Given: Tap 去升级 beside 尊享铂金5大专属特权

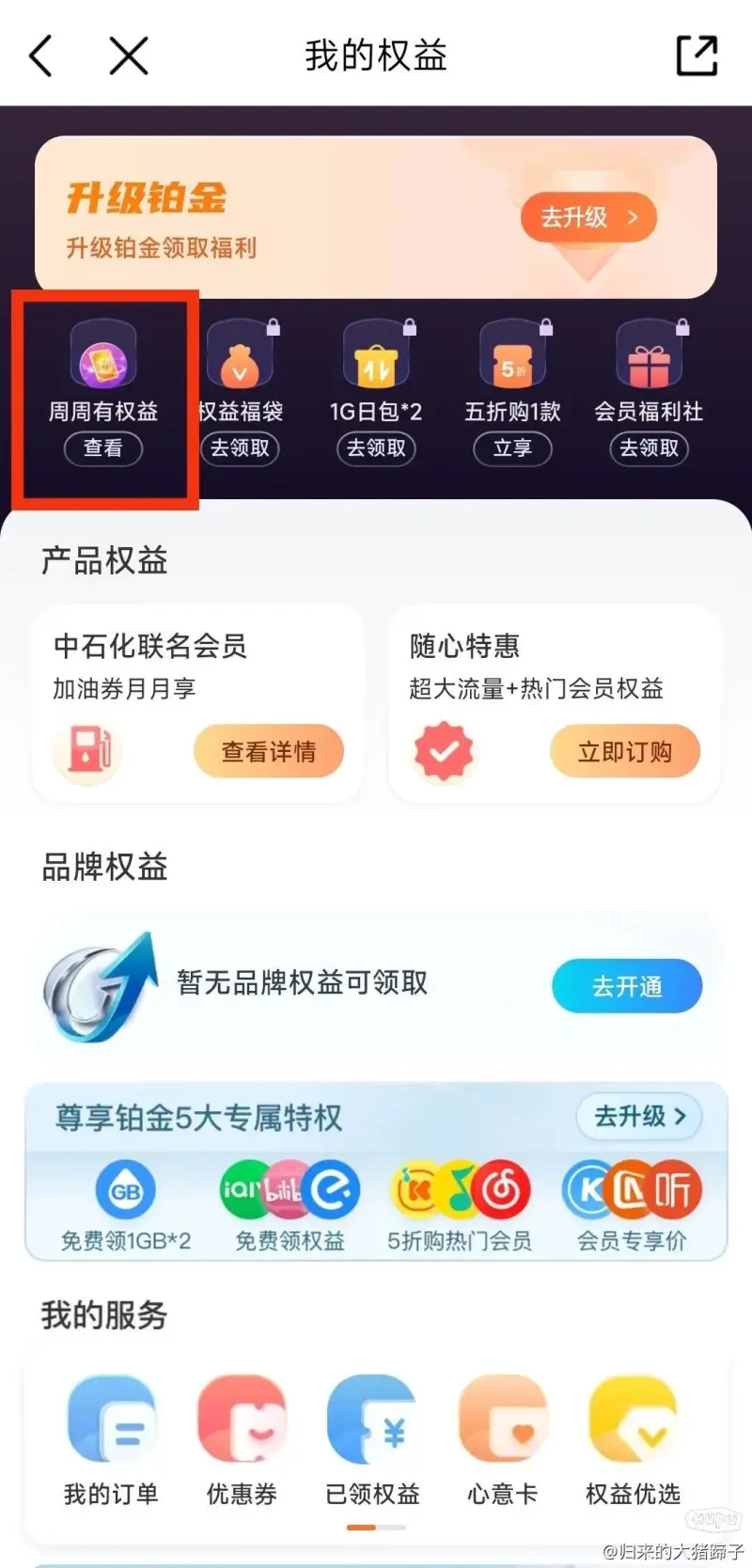Looking at the screenshot, I should 639,1117.
